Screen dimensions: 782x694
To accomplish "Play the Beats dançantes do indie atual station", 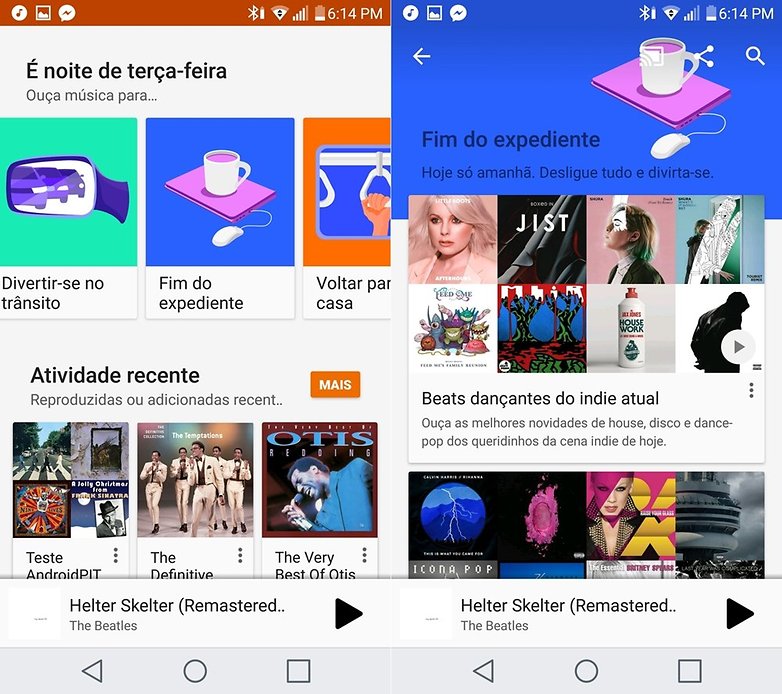I will (738, 347).
